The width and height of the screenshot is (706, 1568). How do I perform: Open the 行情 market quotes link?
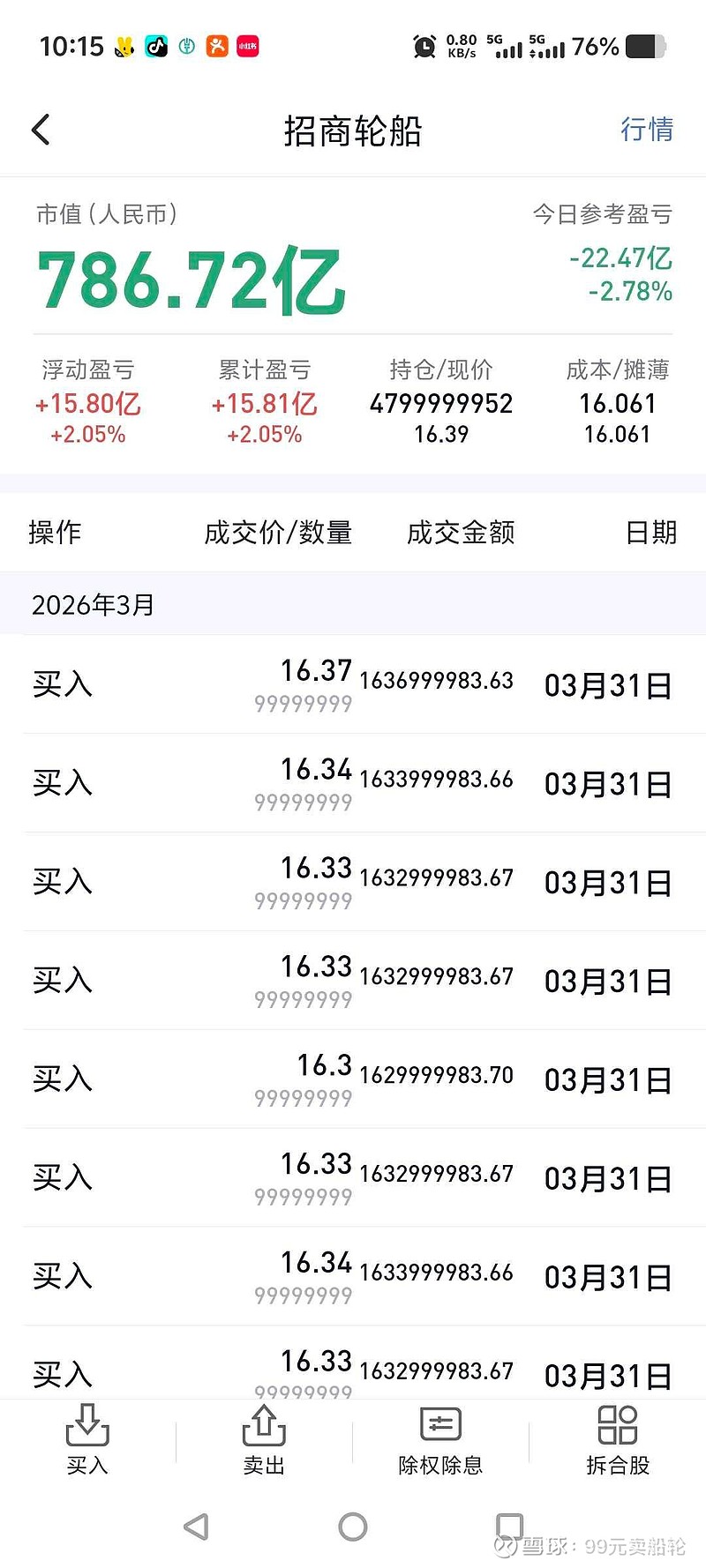[x=646, y=130]
